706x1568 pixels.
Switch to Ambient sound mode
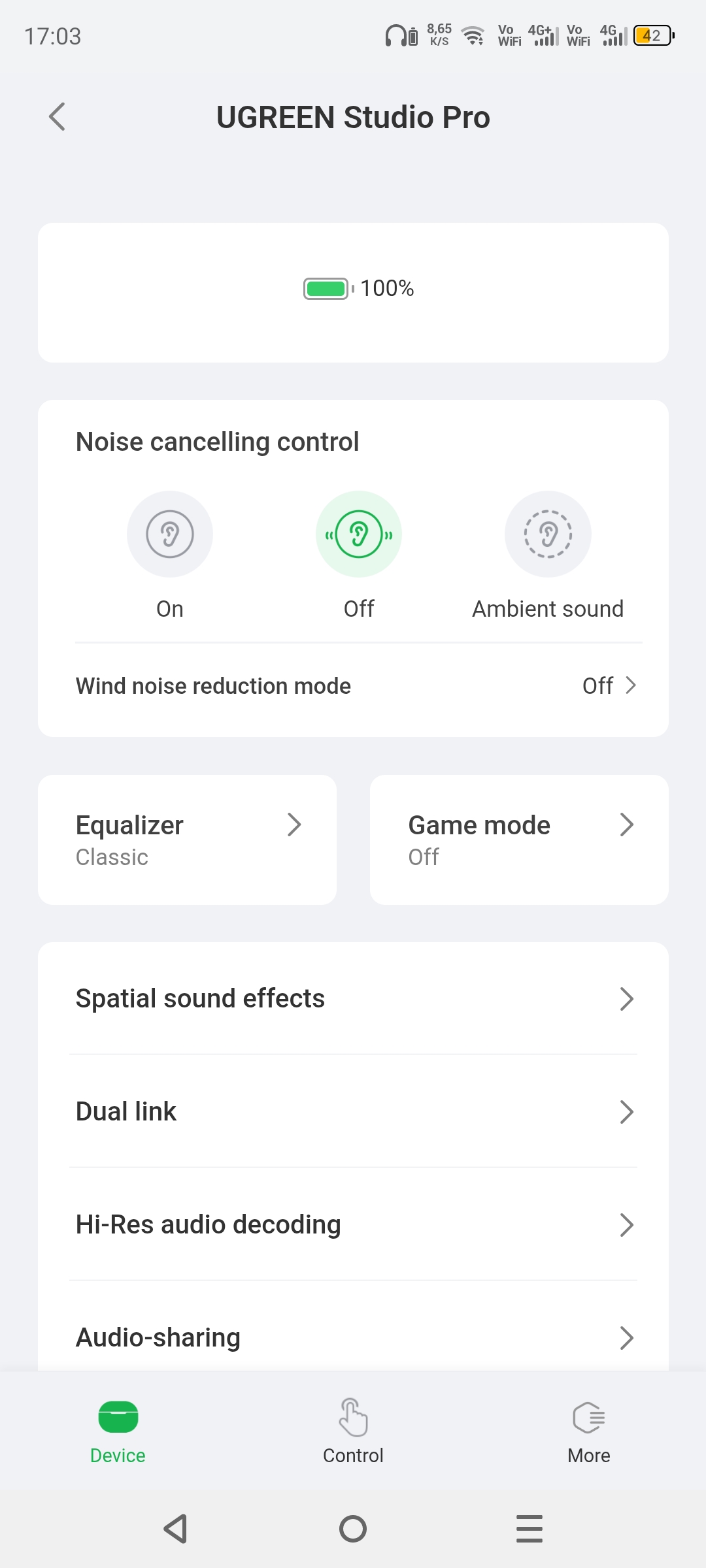(x=548, y=534)
